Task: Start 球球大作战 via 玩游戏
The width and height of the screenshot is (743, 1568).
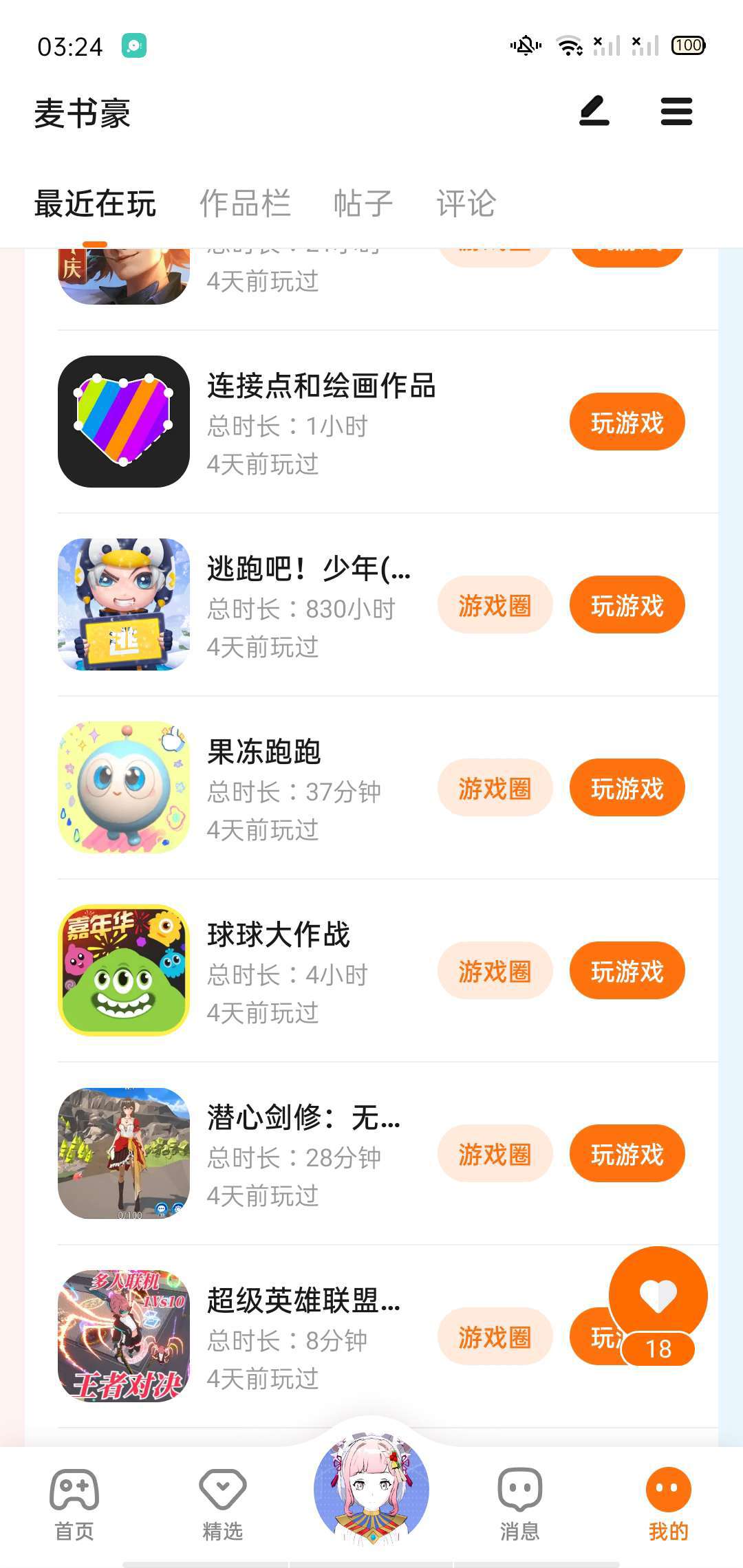Action: click(627, 971)
